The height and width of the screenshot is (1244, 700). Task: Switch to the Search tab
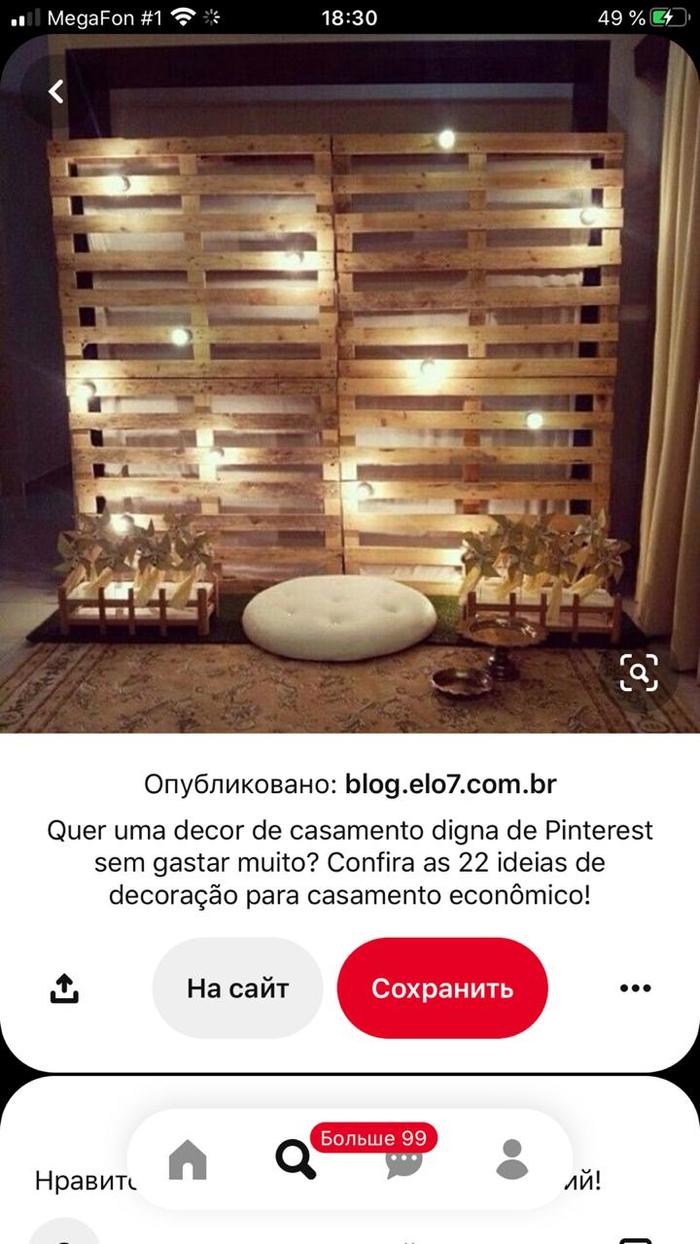point(295,1160)
